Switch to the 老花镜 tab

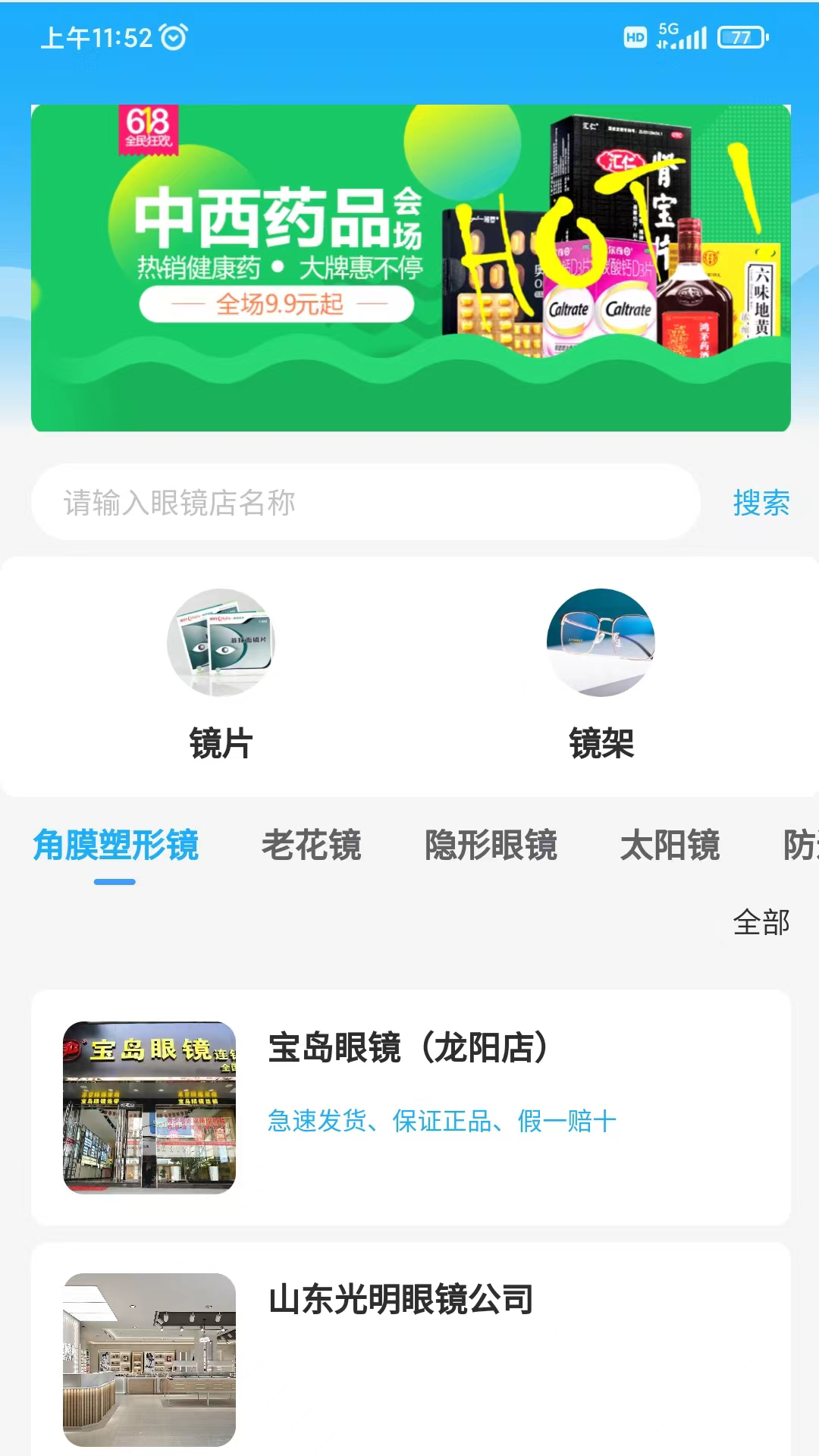(x=311, y=846)
